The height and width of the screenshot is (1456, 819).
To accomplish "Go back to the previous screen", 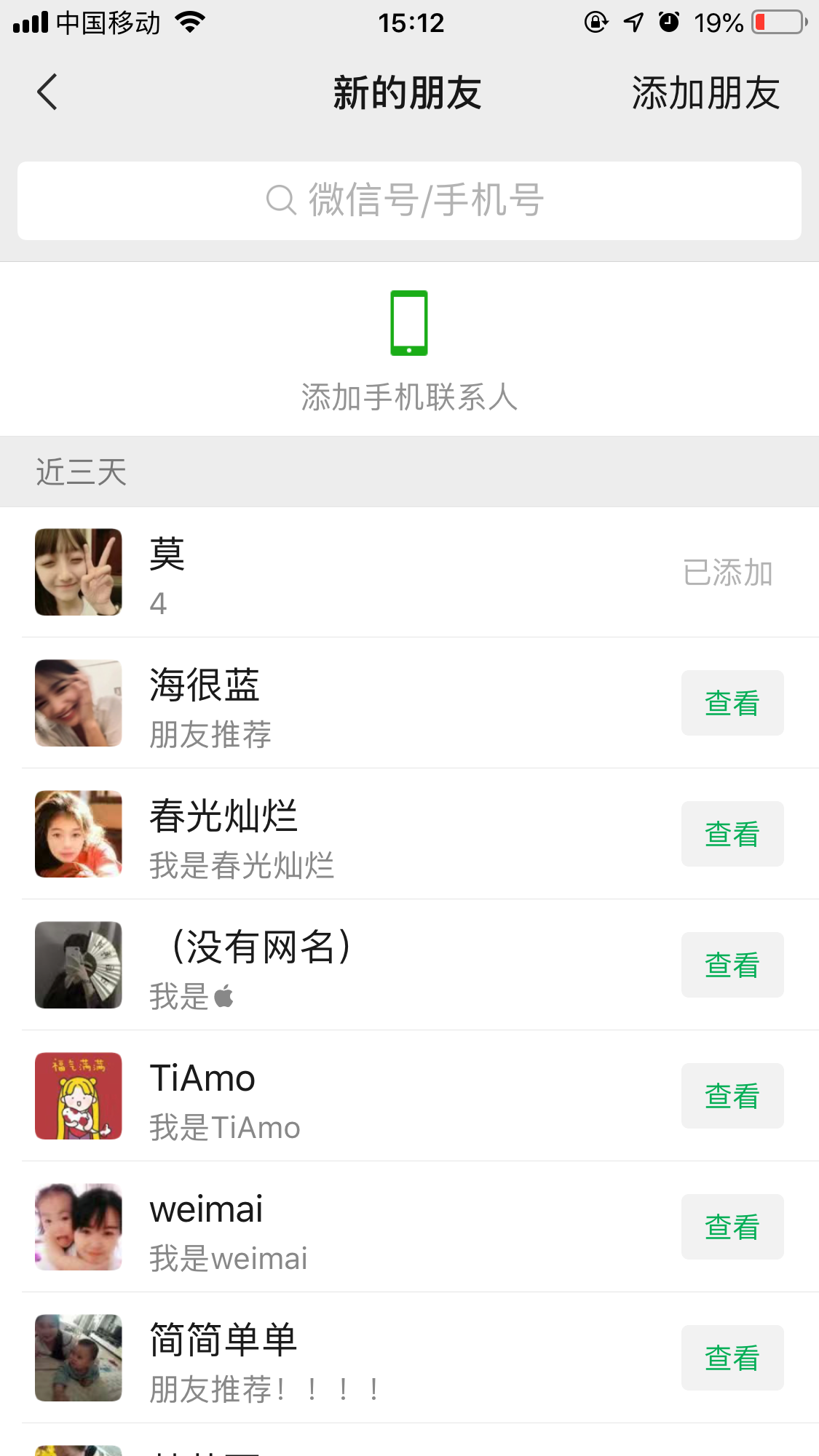I will tap(47, 92).
